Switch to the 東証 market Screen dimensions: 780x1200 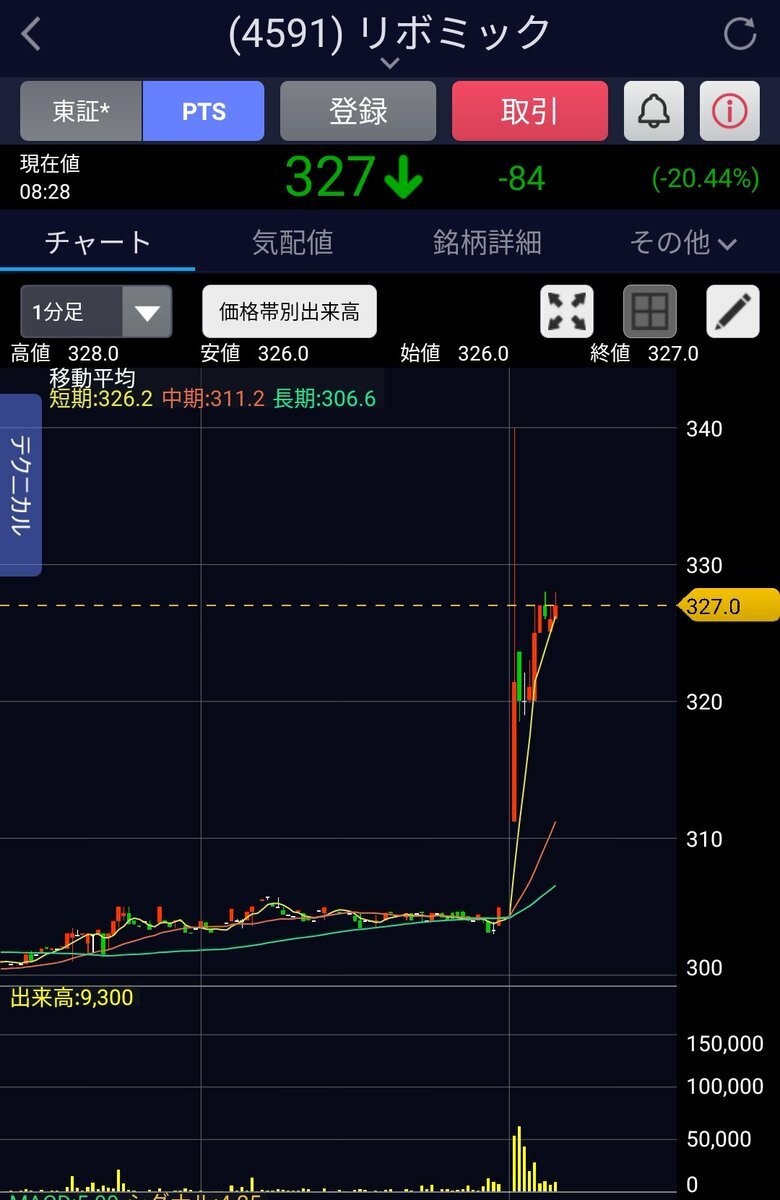click(81, 111)
